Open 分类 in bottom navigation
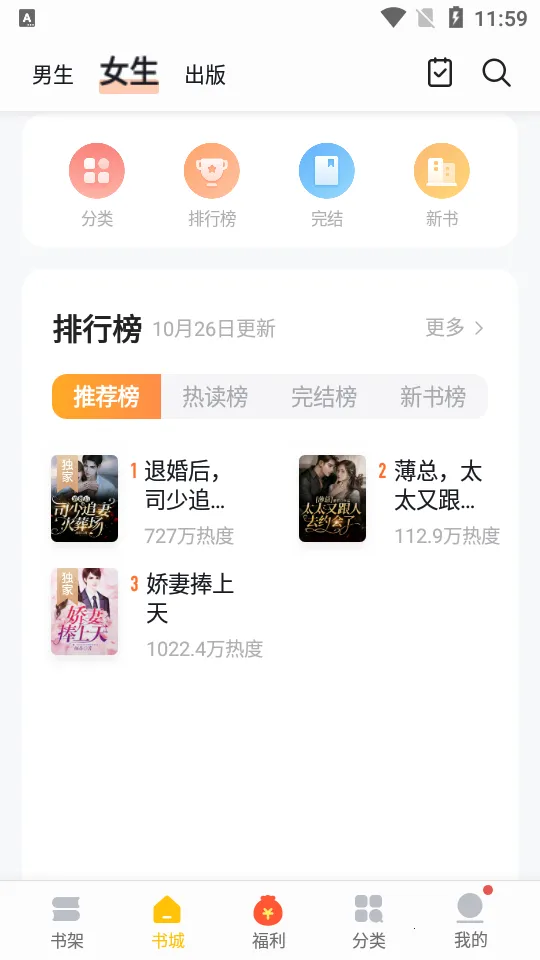 click(369, 922)
